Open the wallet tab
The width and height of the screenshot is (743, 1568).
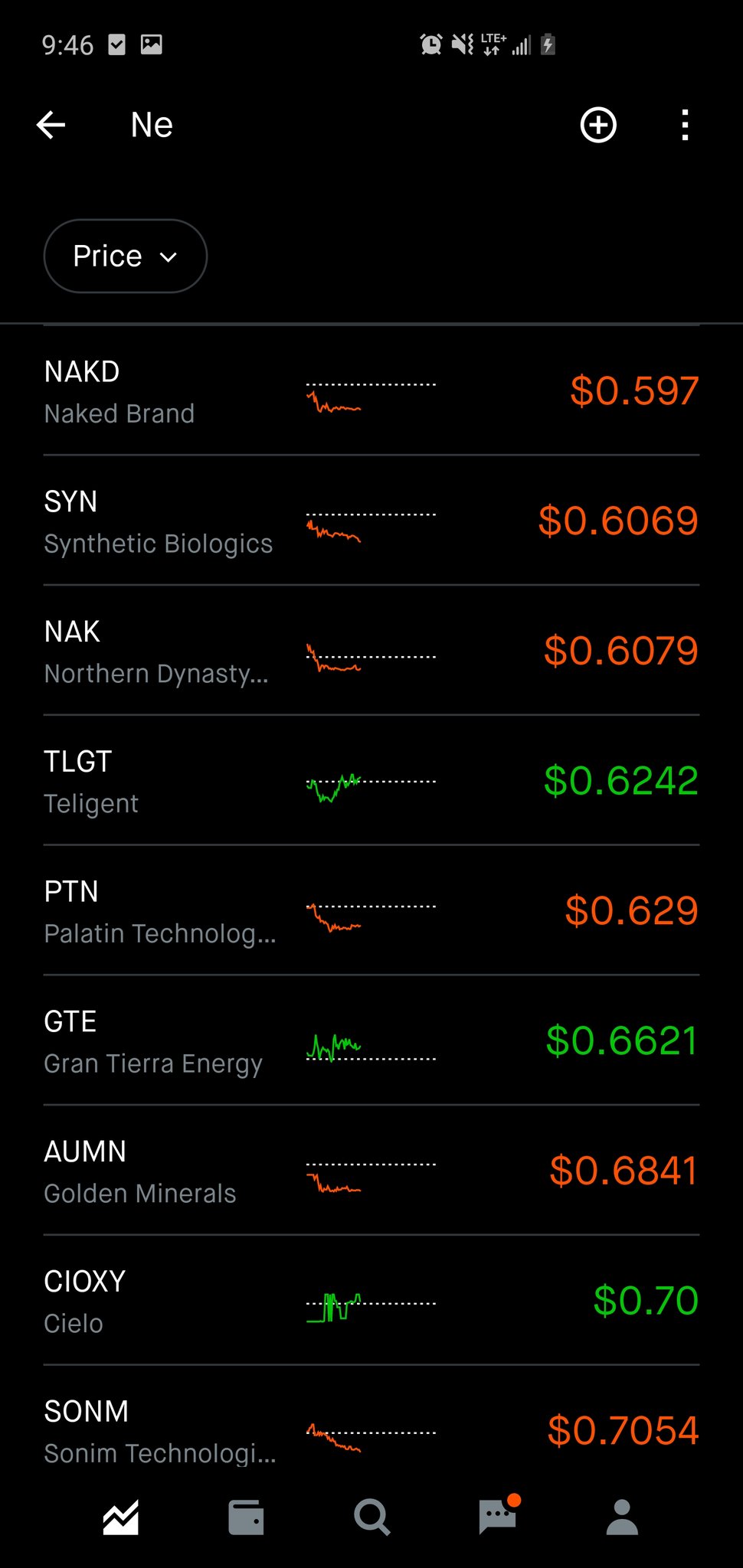246,1517
